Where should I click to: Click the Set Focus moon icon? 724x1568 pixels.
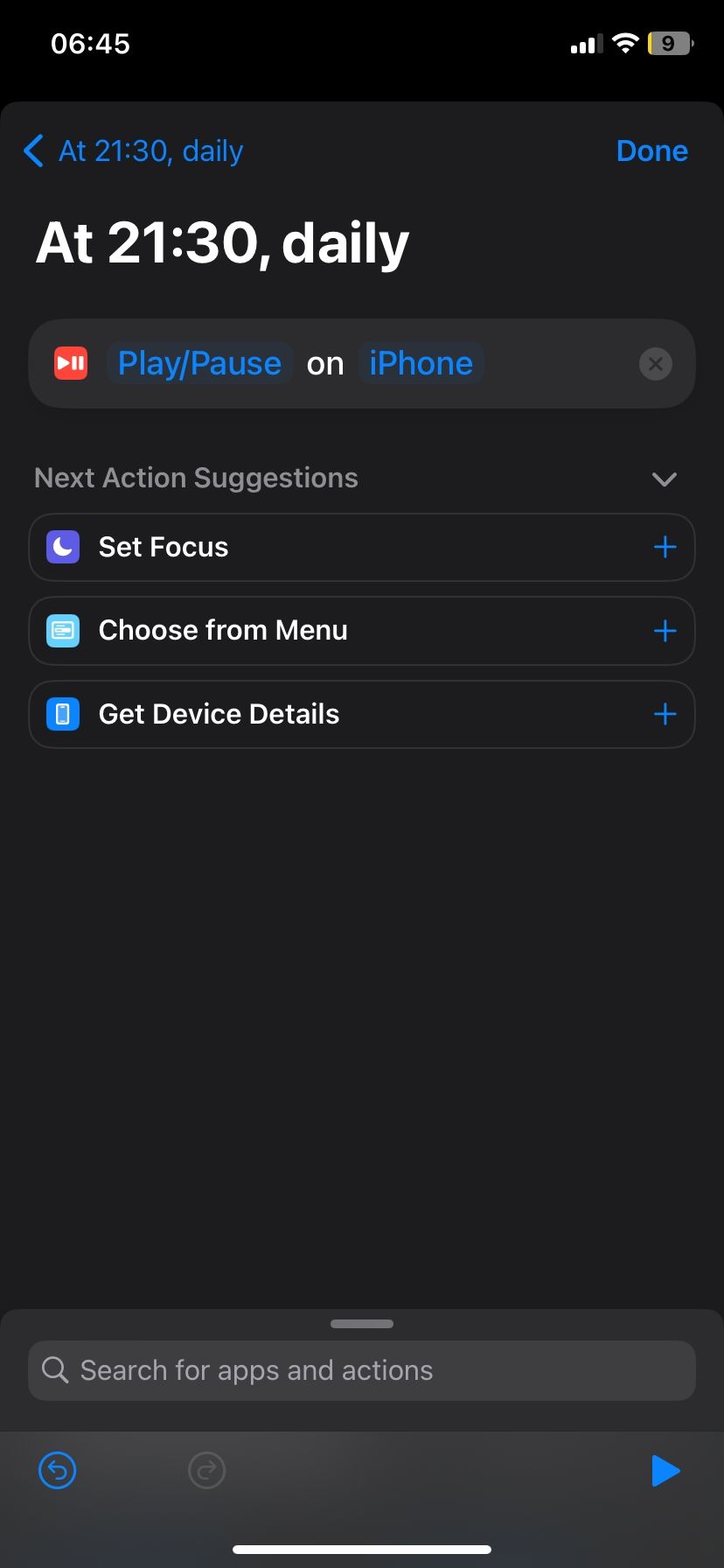pyautogui.click(x=62, y=546)
